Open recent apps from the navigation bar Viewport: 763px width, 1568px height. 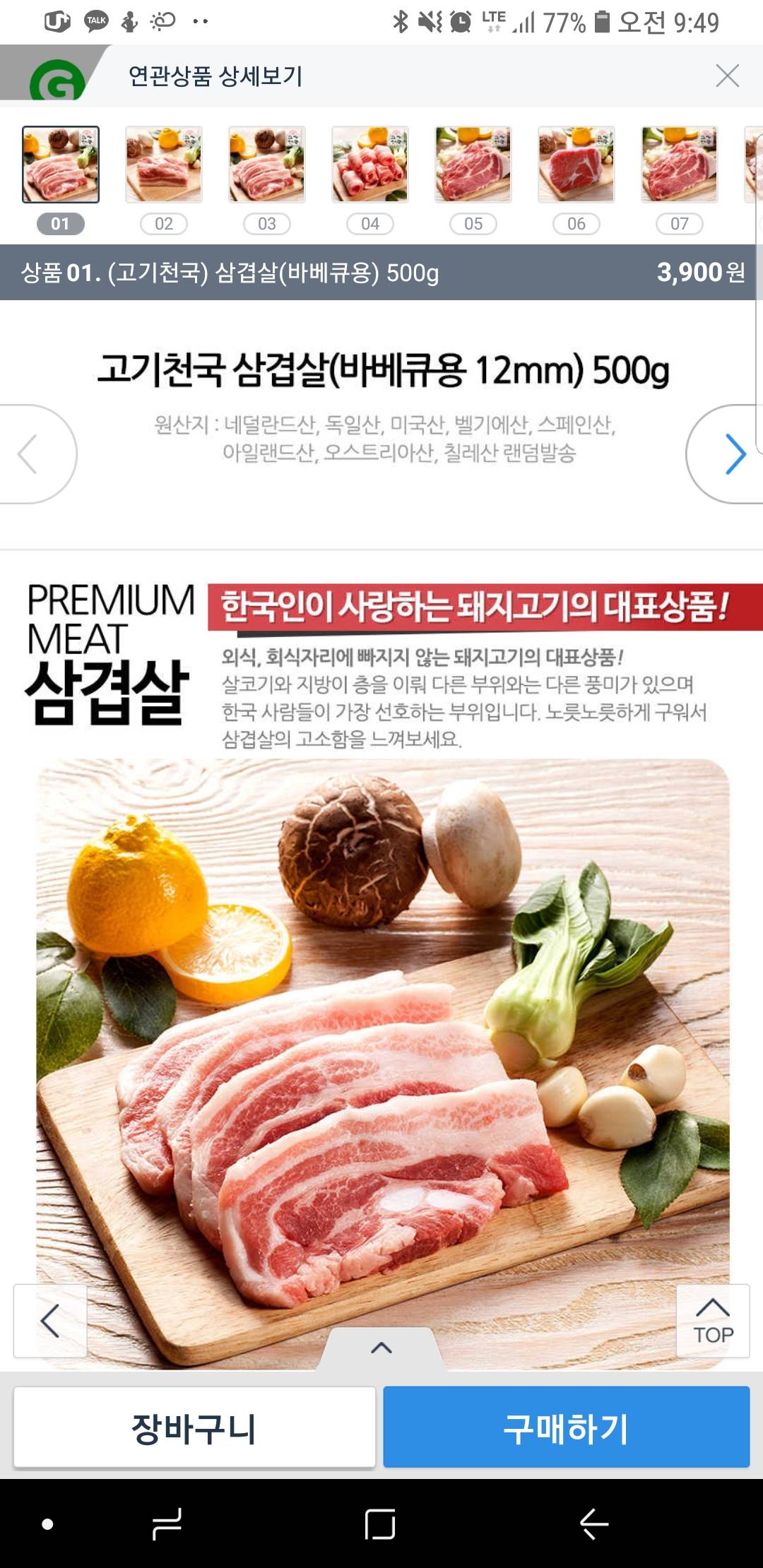coord(167,1524)
